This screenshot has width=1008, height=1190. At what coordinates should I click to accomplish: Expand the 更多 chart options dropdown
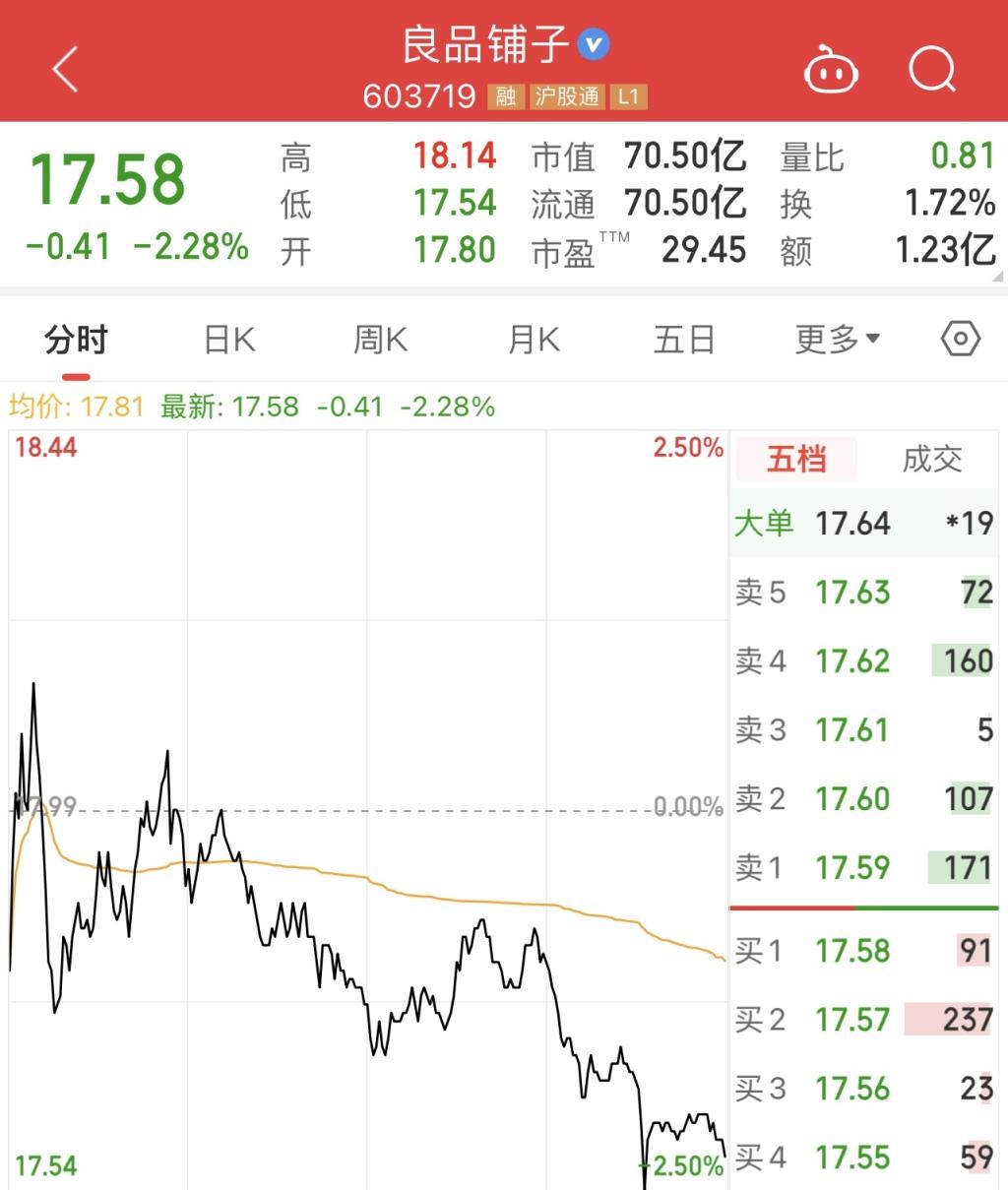pos(837,341)
